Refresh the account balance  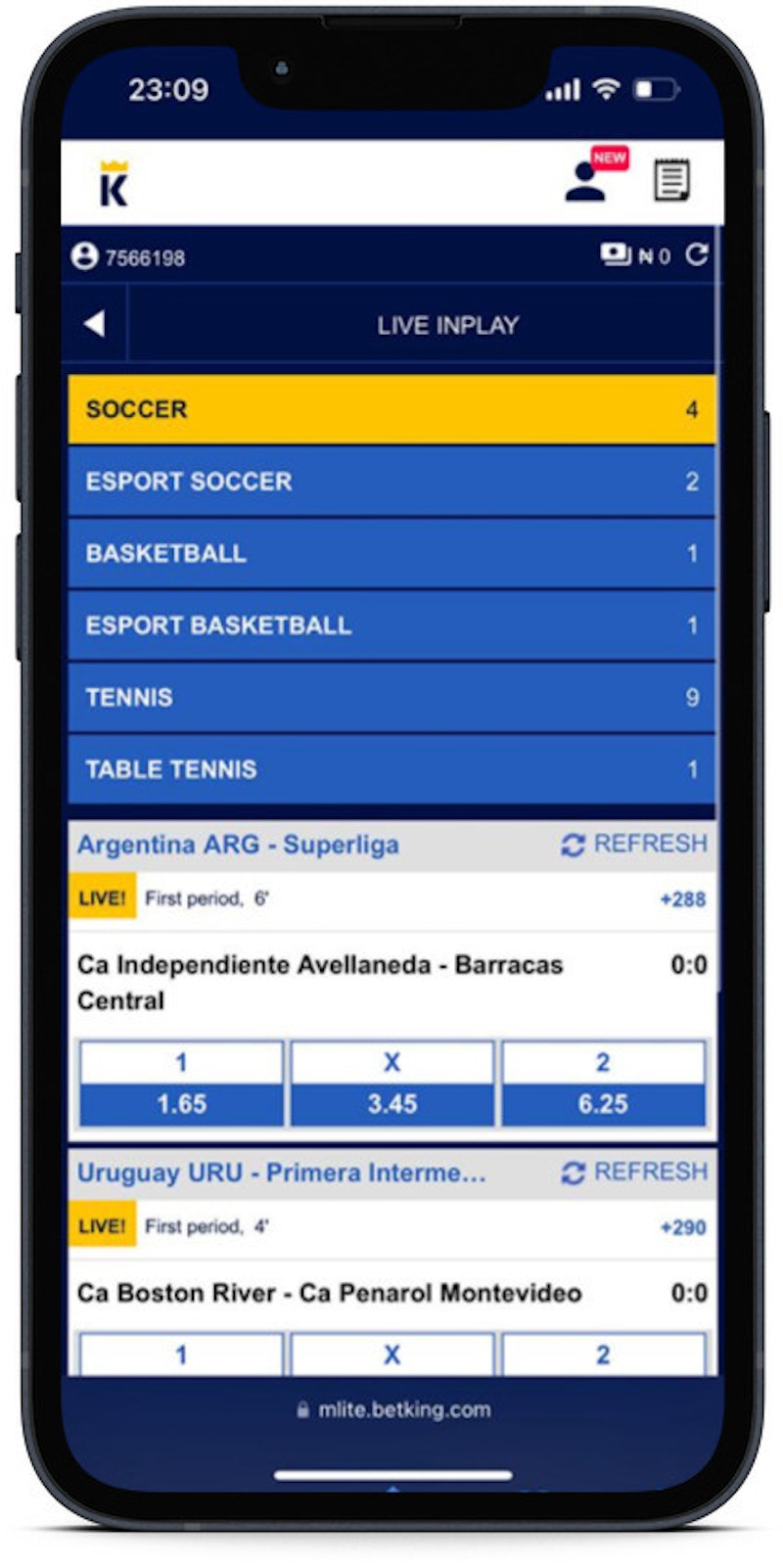(x=696, y=255)
